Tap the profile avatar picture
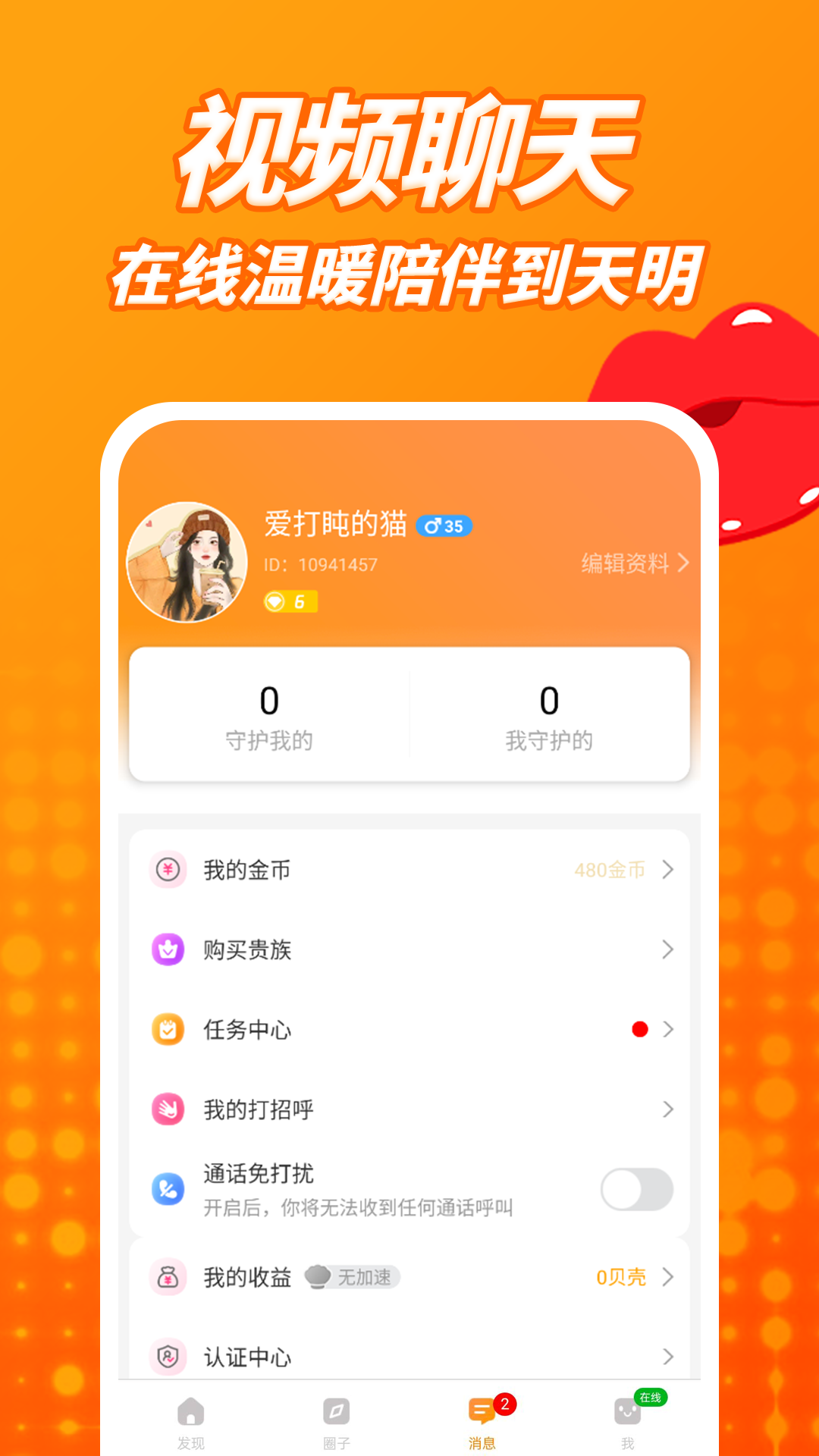Image resolution: width=819 pixels, height=1456 pixels. [x=186, y=565]
